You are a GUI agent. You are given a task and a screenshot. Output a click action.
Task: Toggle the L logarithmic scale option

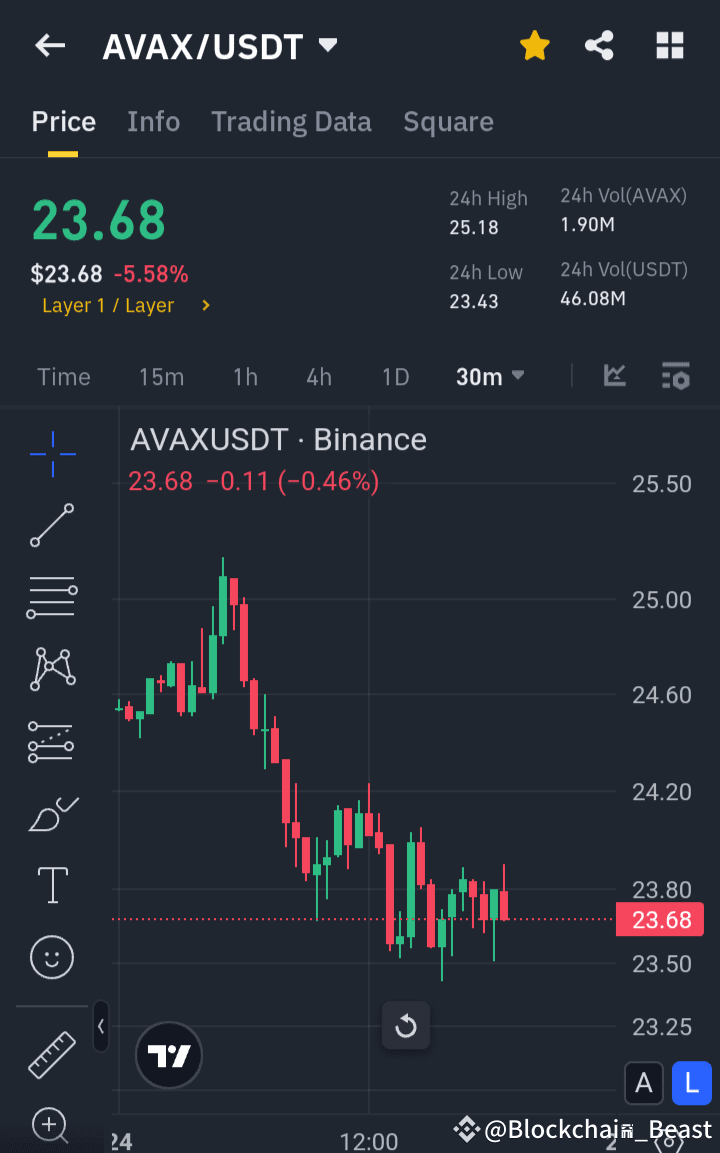click(x=692, y=1083)
